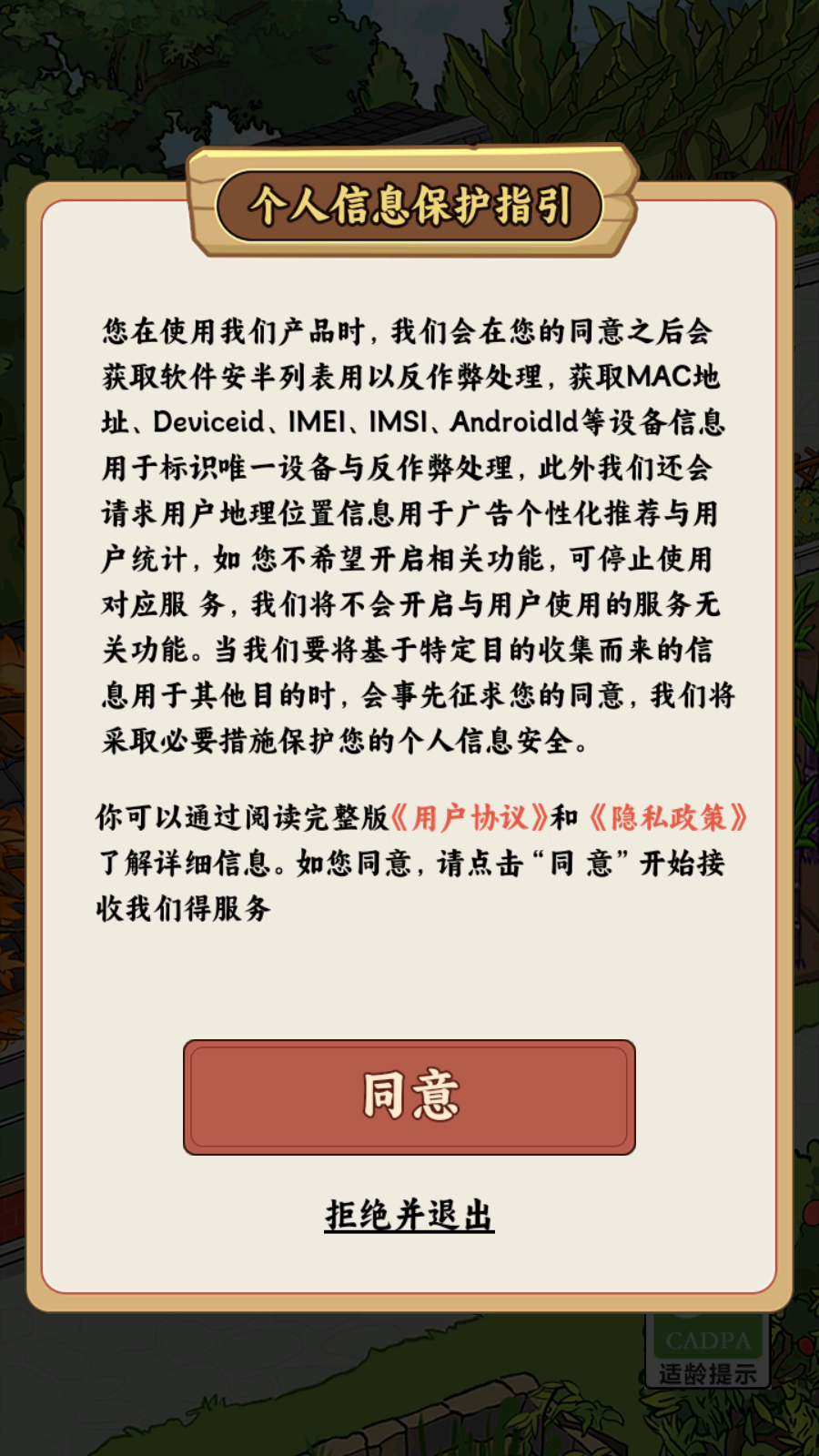Accept the personal information protection guide
This screenshot has height=1456, width=819.
[409, 1096]
